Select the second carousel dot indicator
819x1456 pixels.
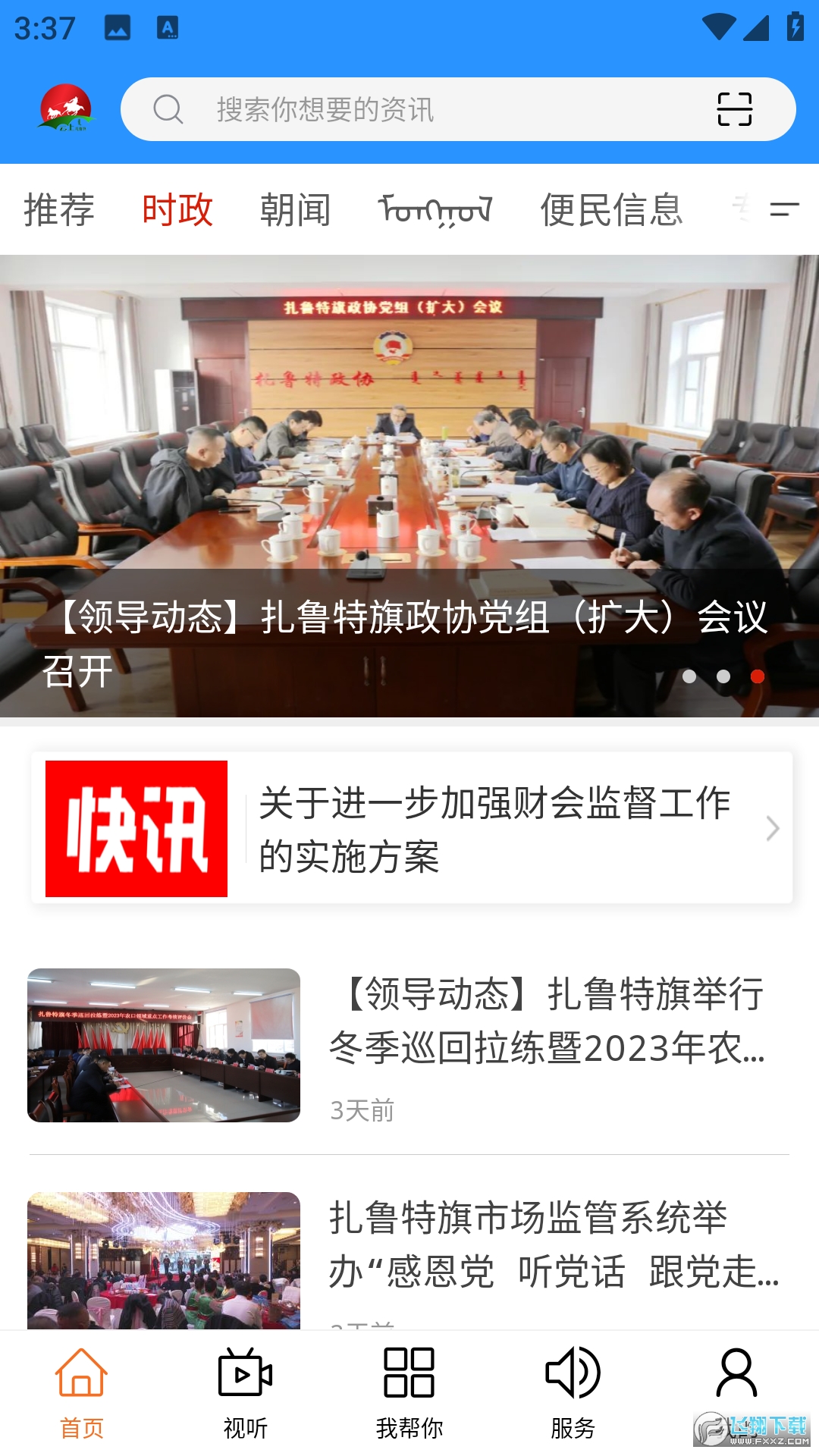(x=724, y=677)
